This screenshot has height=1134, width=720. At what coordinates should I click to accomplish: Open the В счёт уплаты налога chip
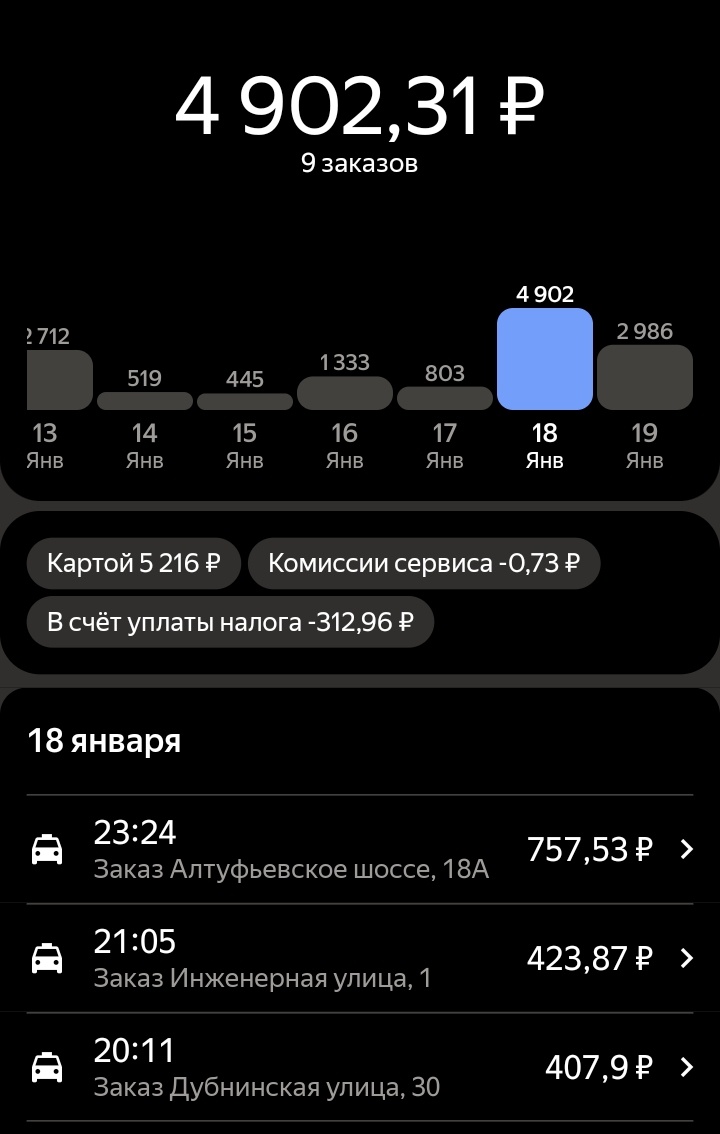pyautogui.click(x=229, y=622)
